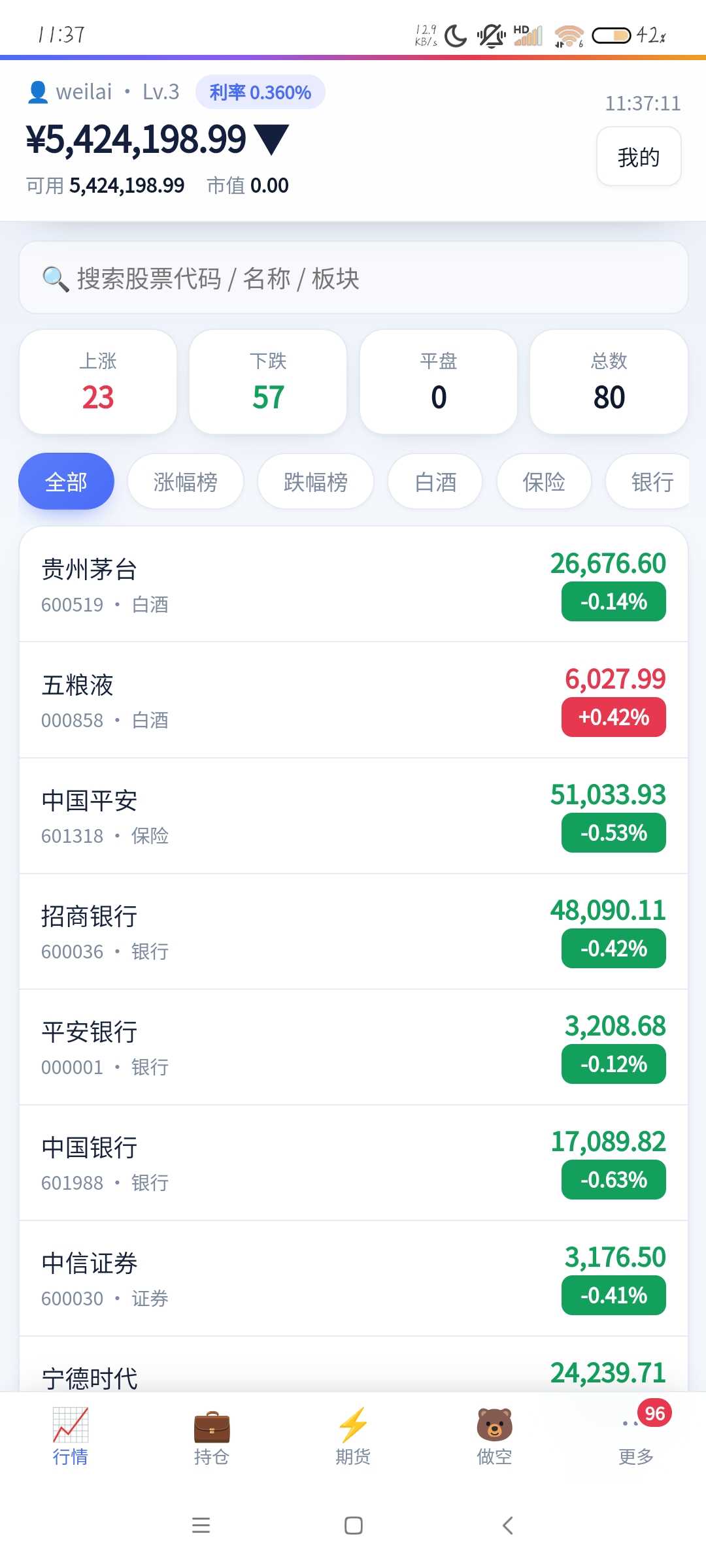Switch to the 持仓 tab

(212, 1436)
